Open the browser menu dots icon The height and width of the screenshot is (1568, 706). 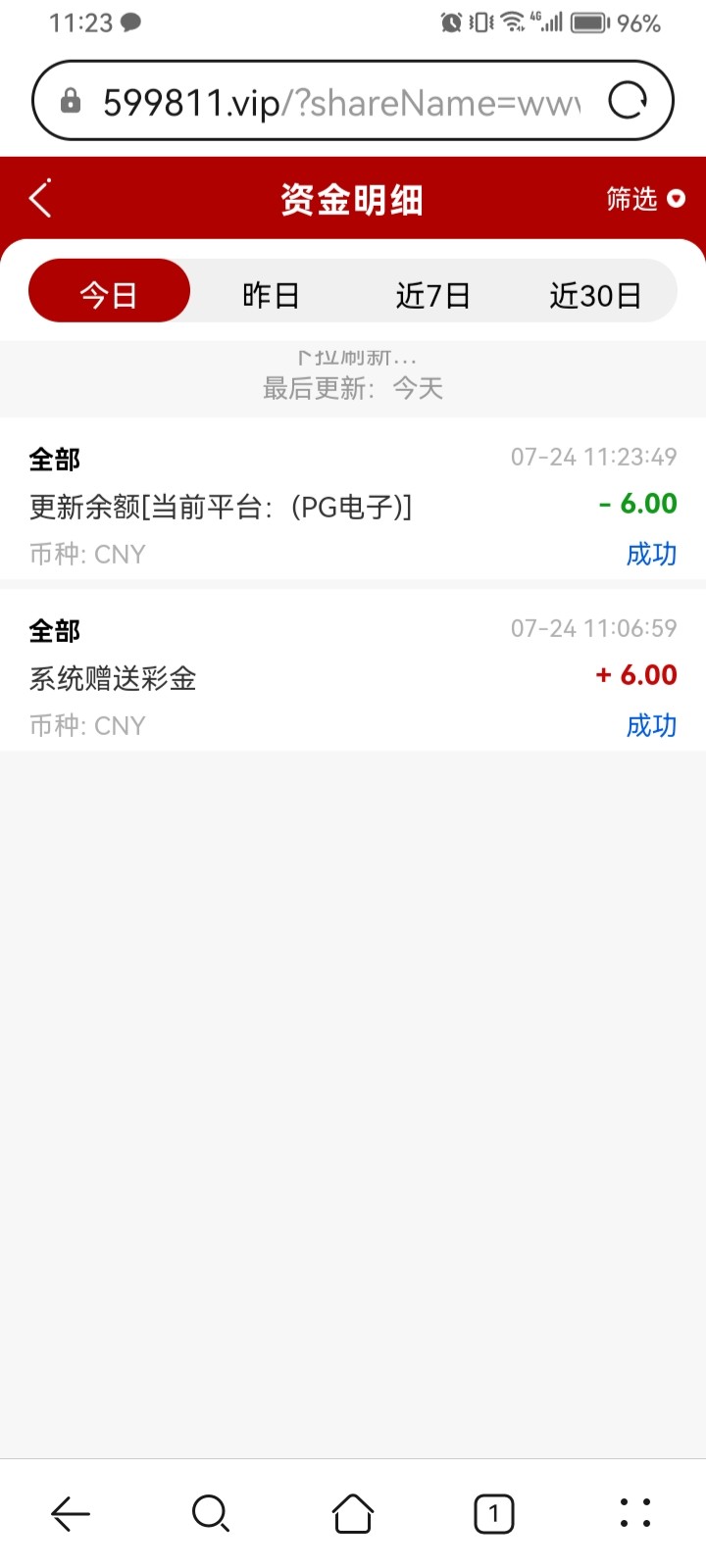(x=634, y=1513)
